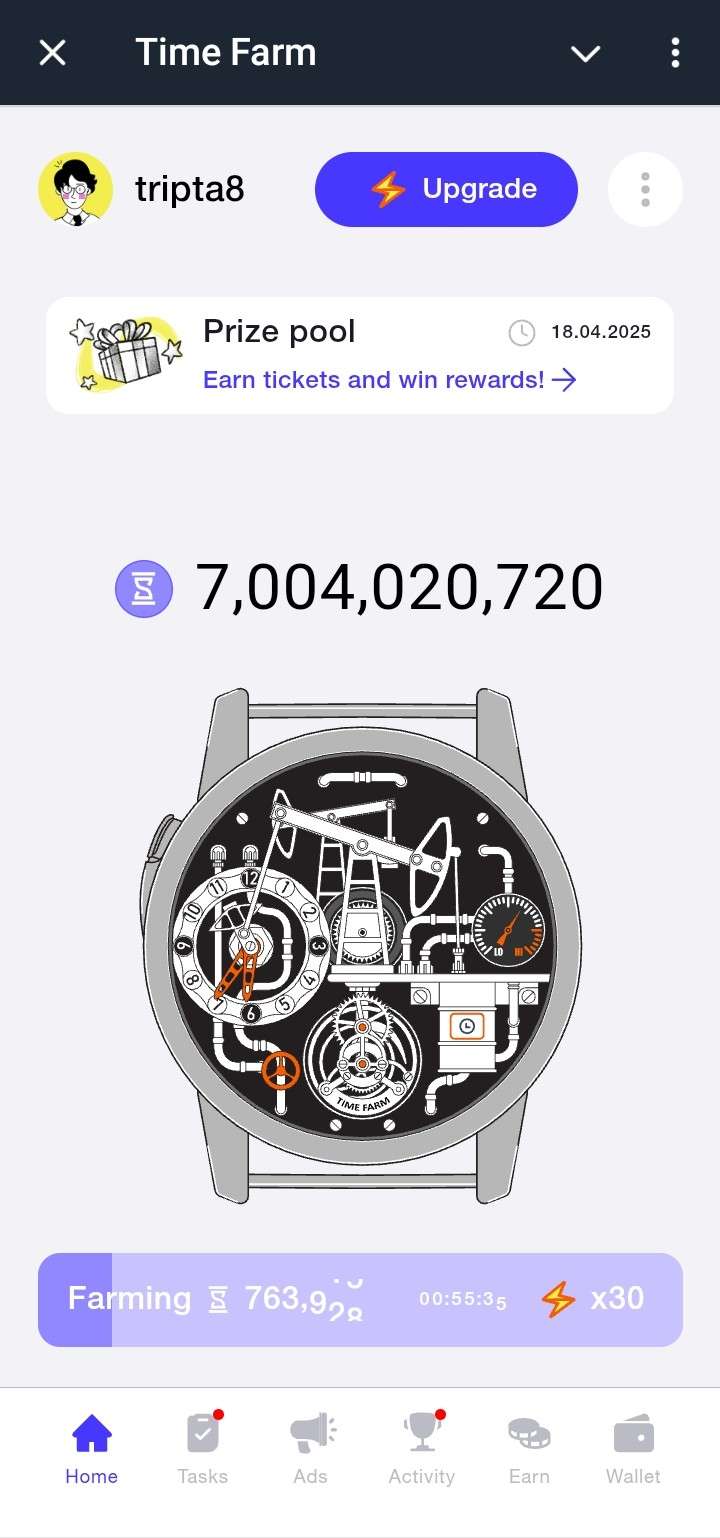Tap the Farming progress bar
Image resolution: width=720 pixels, height=1538 pixels.
tap(360, 1299)
